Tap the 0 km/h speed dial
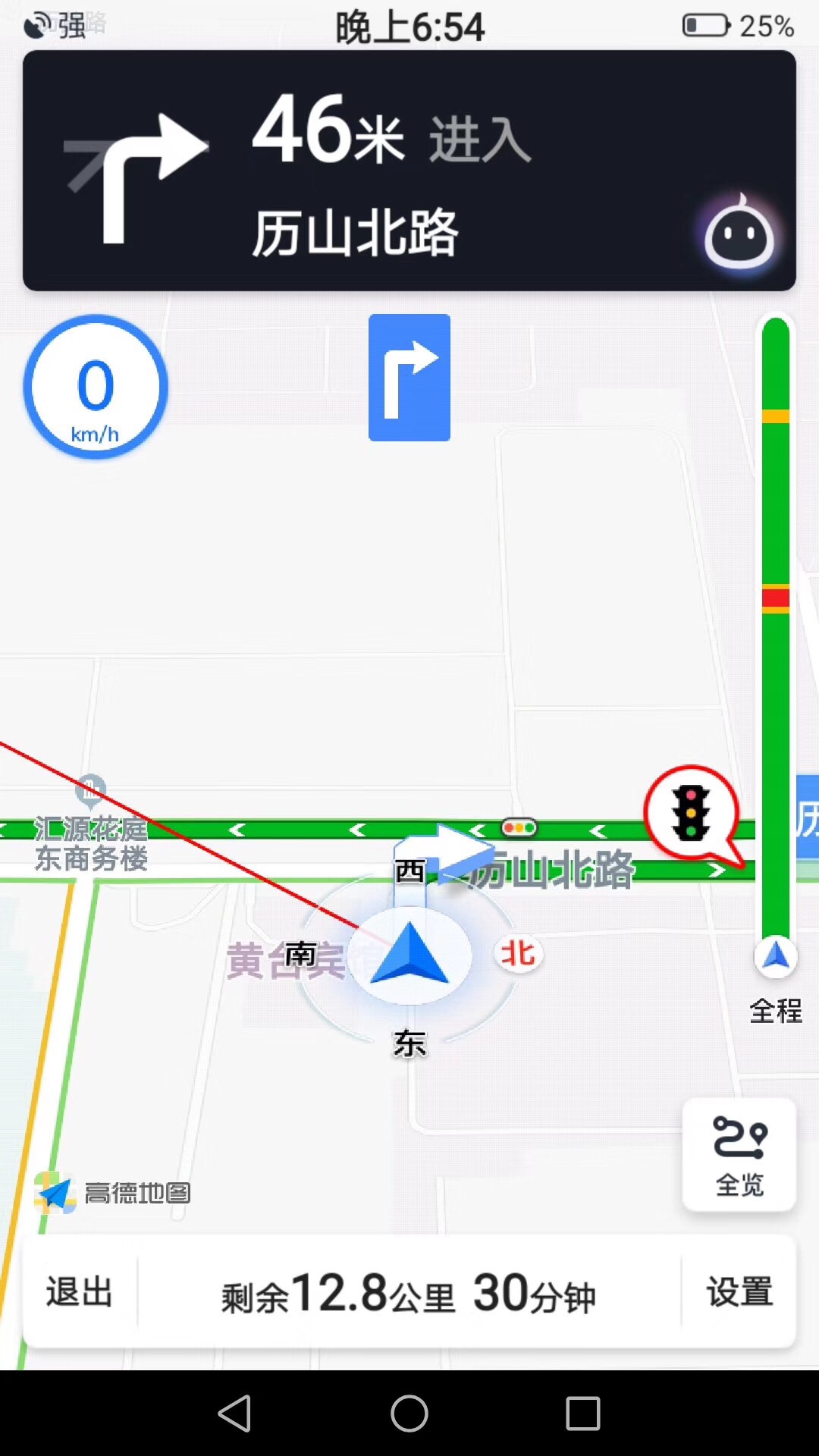819x1456 pixels. tap(96, 388)
